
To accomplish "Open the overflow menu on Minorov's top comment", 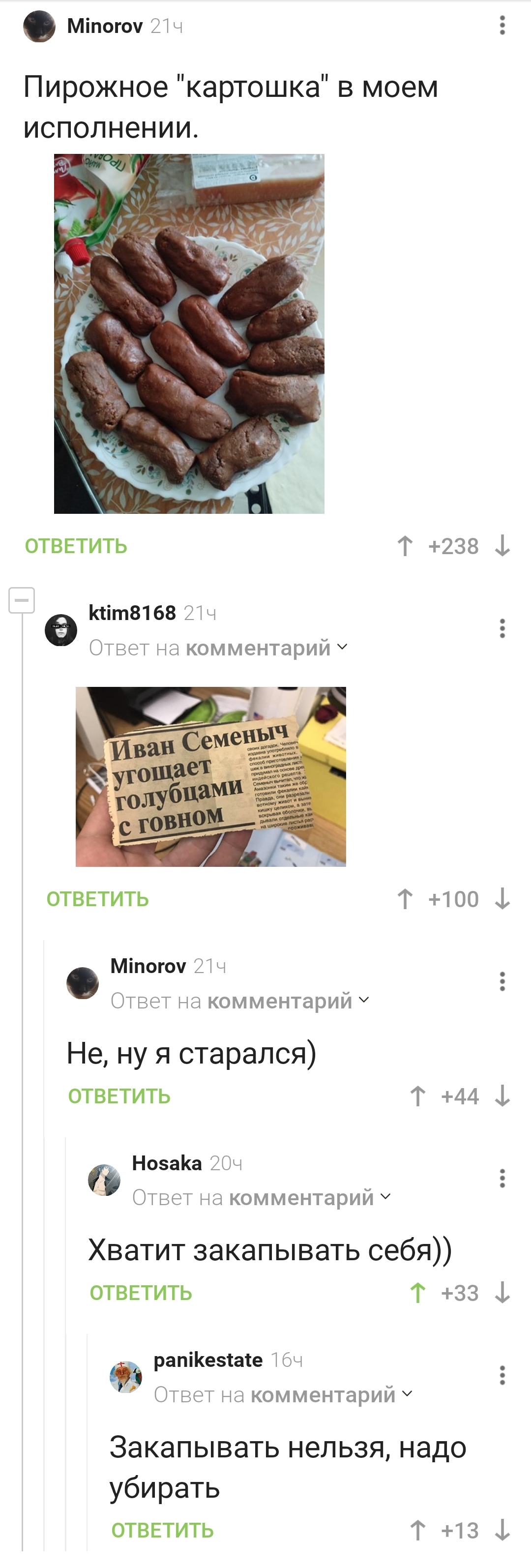I will point(502,26).
